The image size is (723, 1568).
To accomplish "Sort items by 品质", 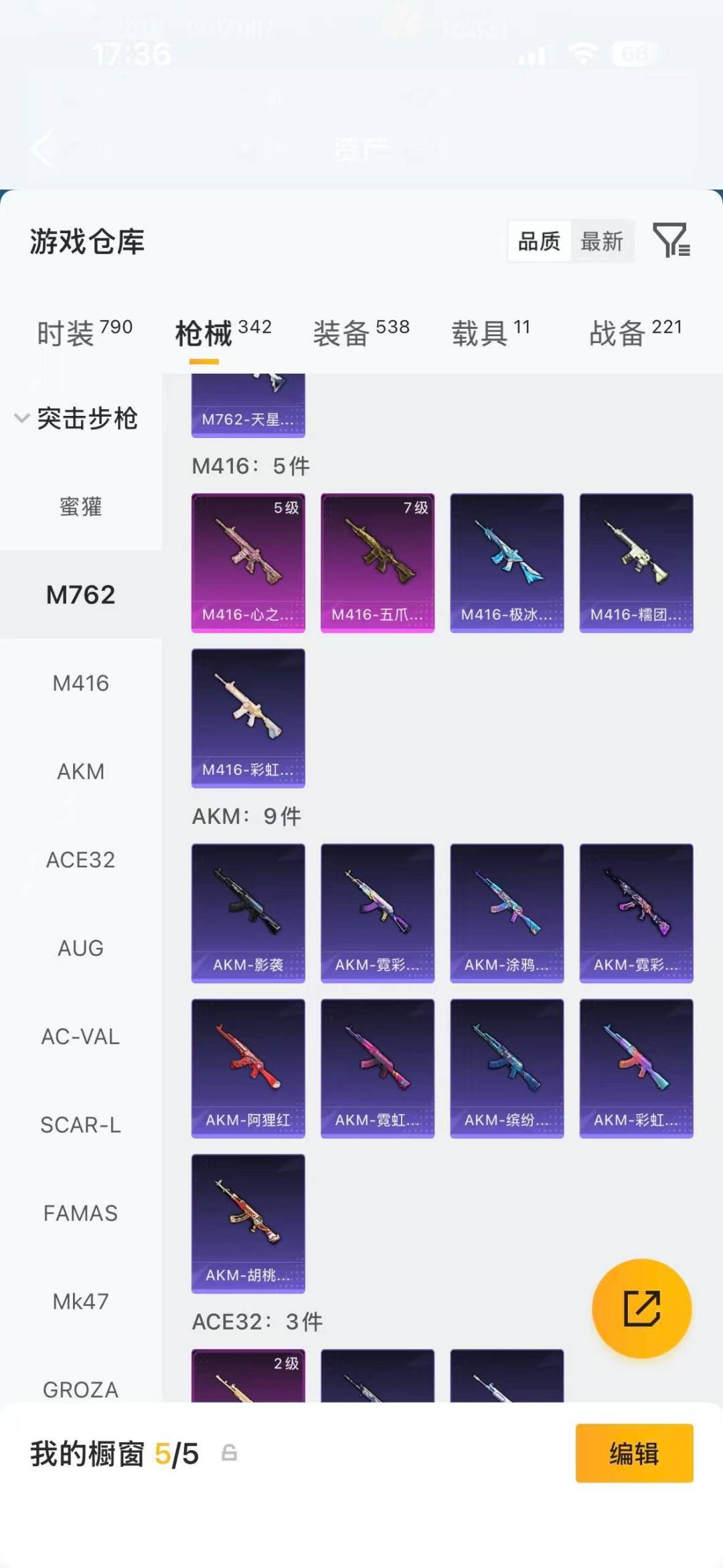I will 539,241.
